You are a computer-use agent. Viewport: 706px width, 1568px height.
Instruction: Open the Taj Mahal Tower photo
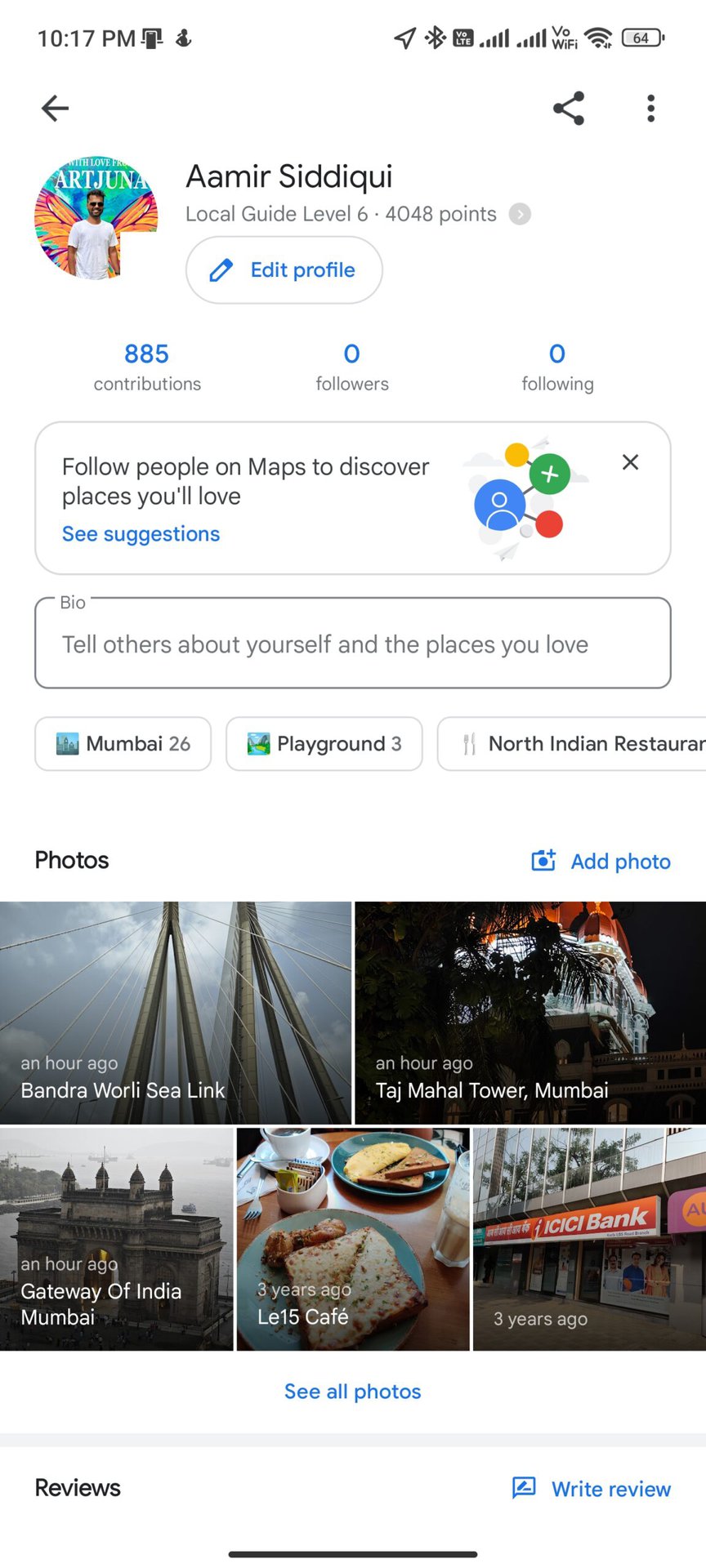[x=529, y=1013]
